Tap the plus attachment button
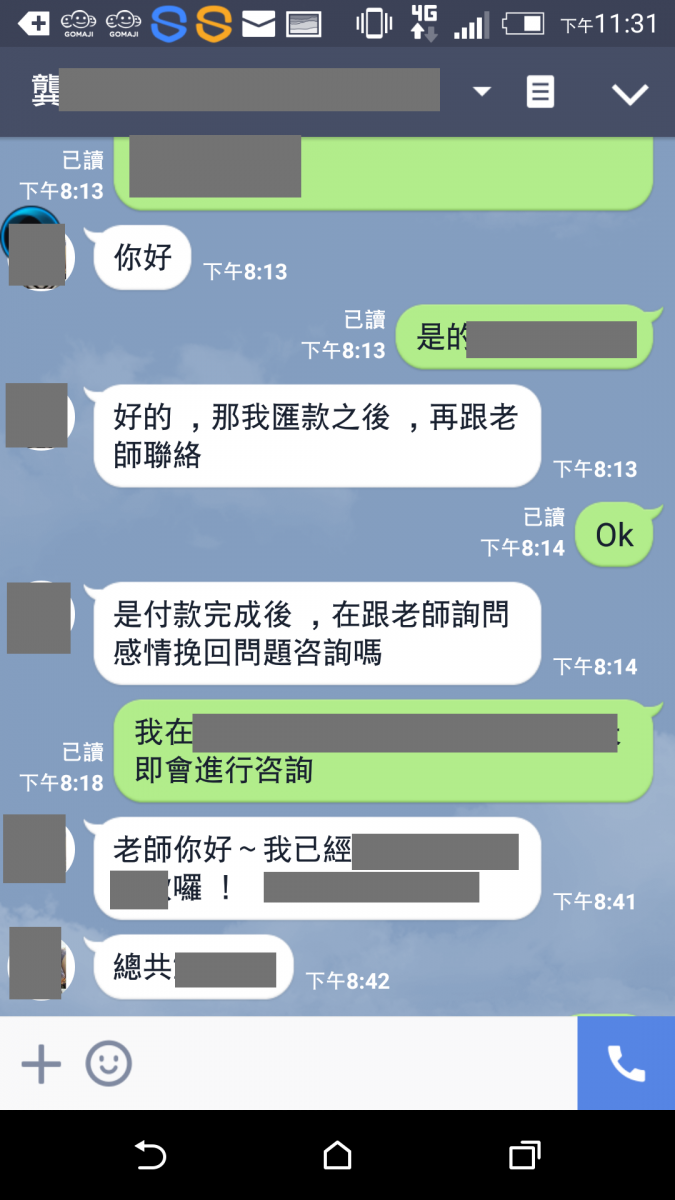 point(41,1064)
